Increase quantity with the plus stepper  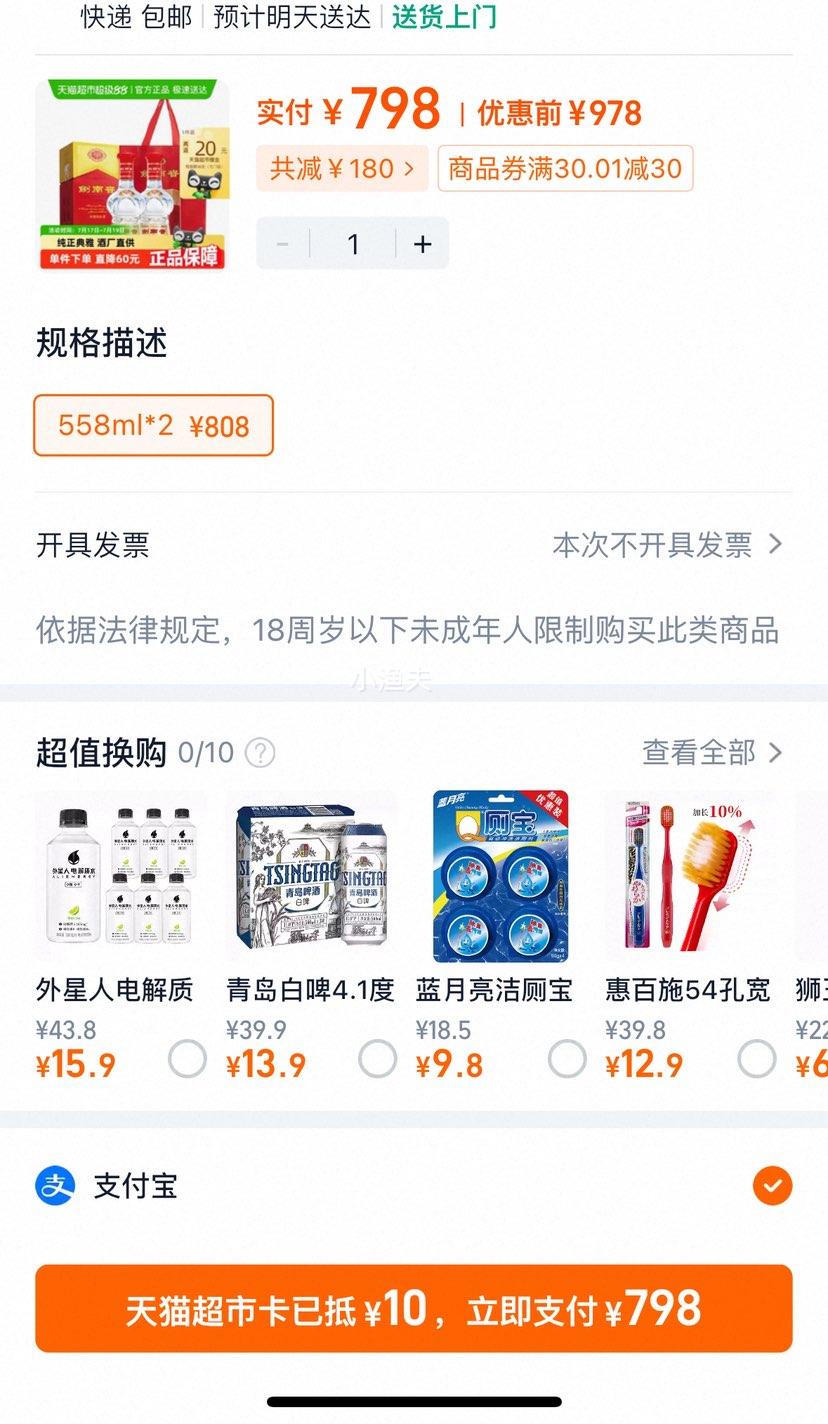click(x=422, y=243)
